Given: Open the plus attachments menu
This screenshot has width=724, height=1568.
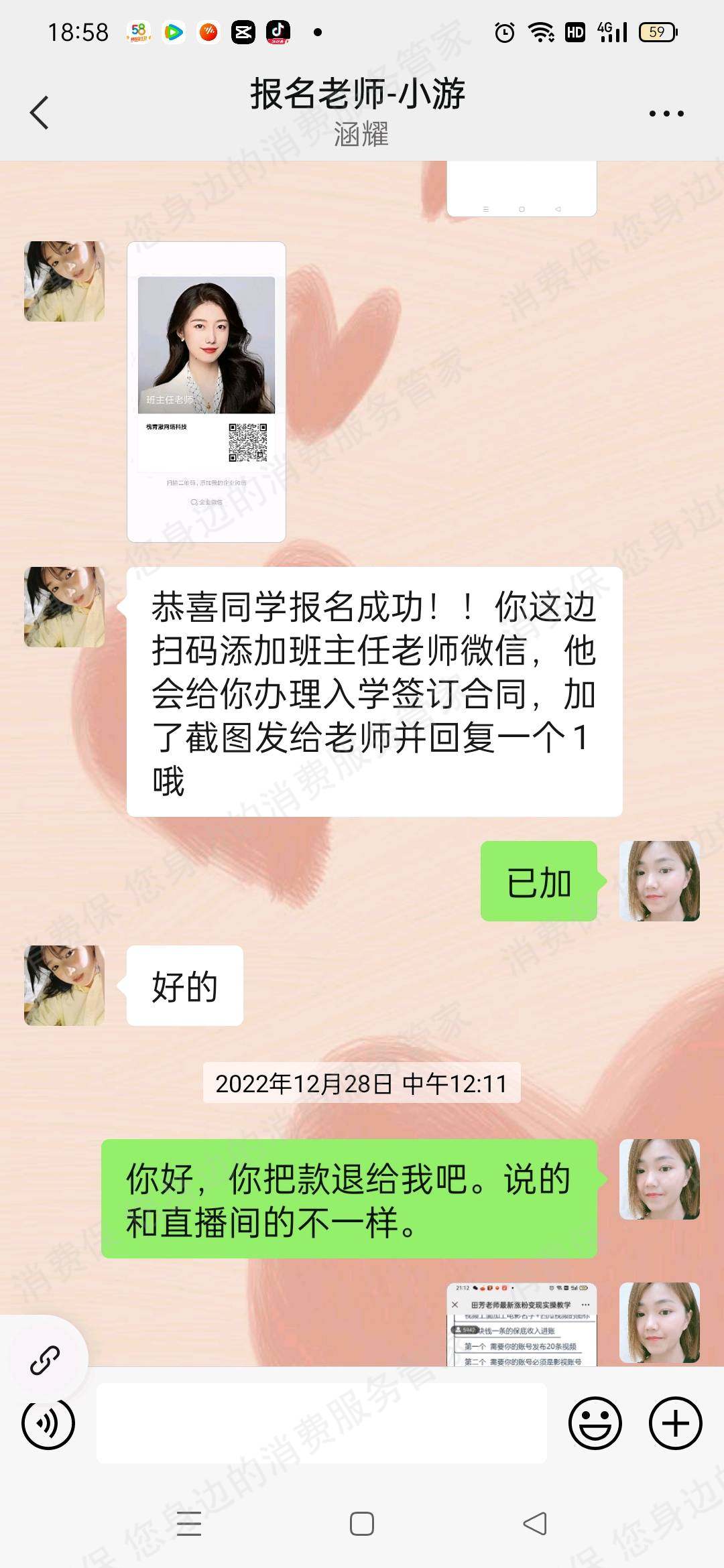Looking at the screenshot, I should pos(675,1423).
